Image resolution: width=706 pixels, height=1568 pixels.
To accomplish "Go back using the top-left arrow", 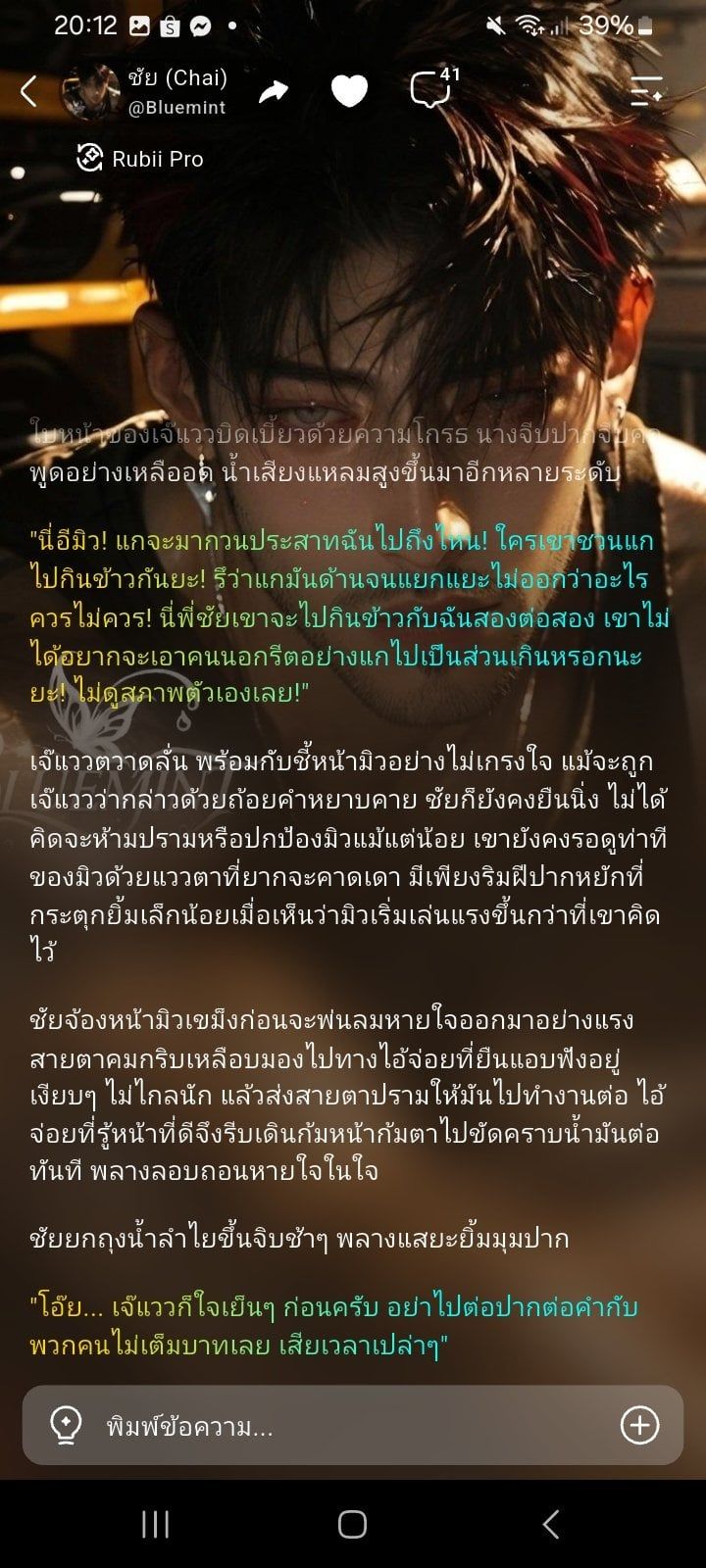I will click(x=28, y=92).
